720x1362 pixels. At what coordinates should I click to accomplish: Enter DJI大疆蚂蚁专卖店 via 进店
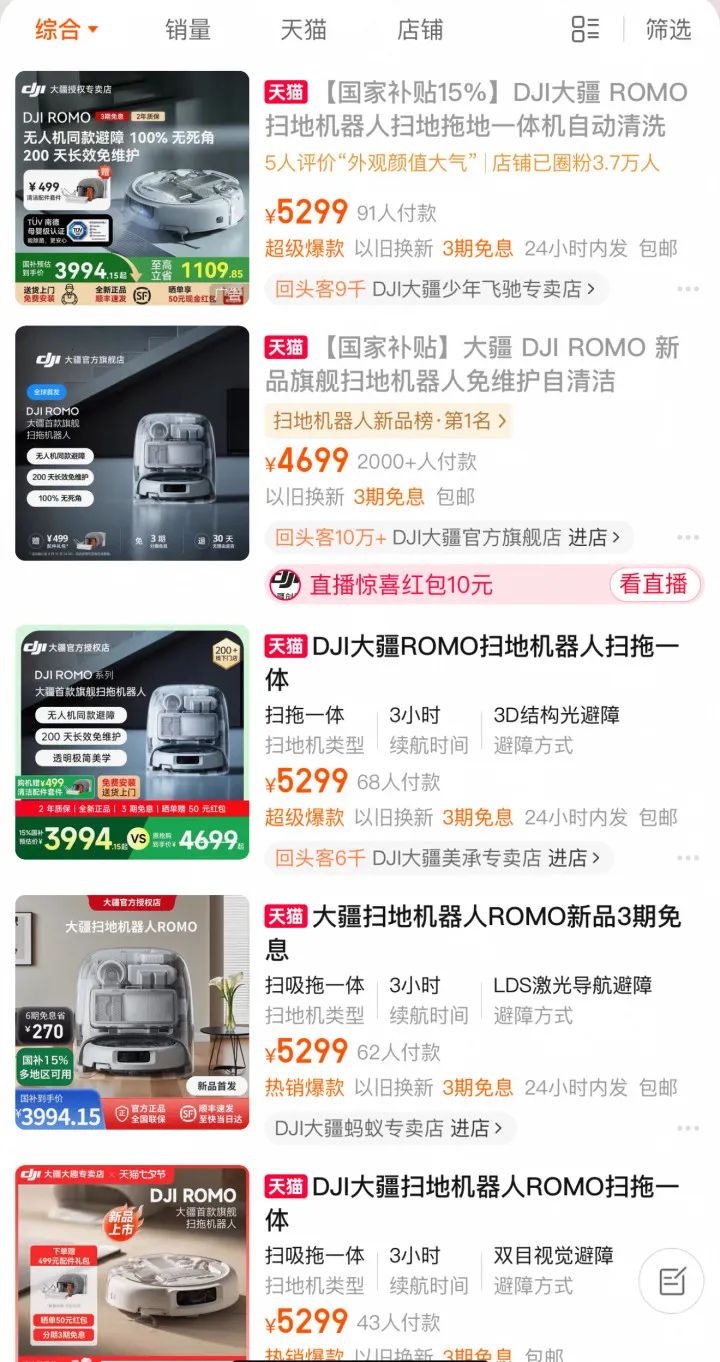pos(470,1128)
